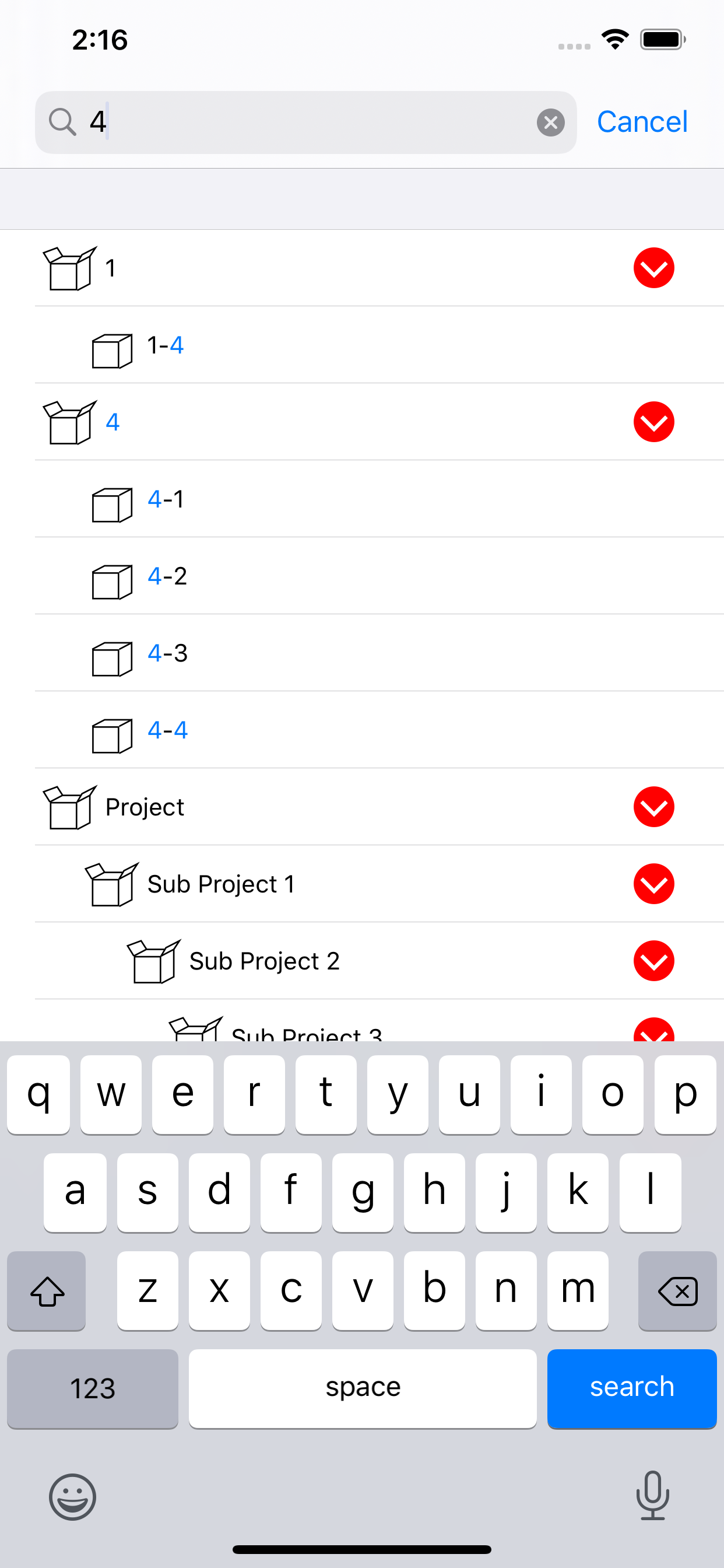Select the item 4-2
The image size is (724, 1568).
(x=379, y=576)
